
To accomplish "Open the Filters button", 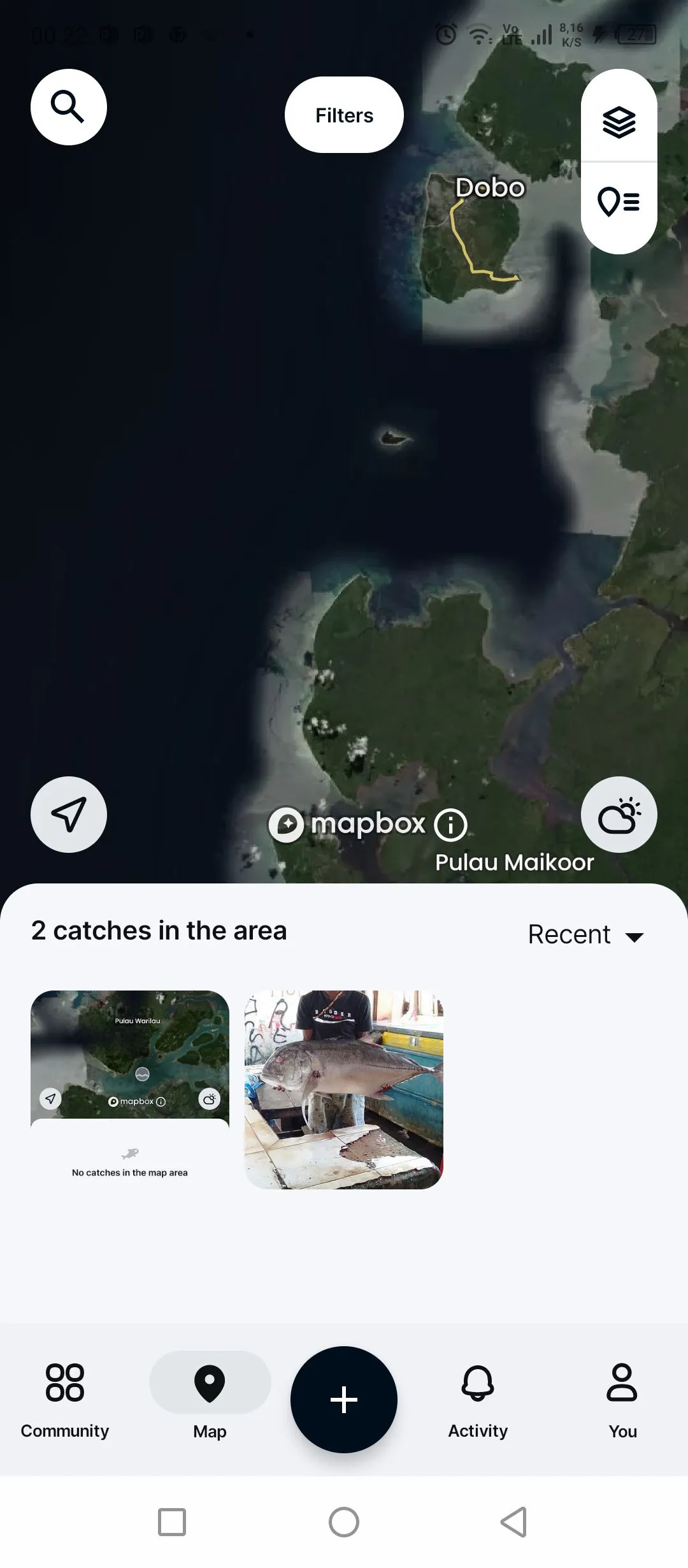I will click(x=344, y=115).
